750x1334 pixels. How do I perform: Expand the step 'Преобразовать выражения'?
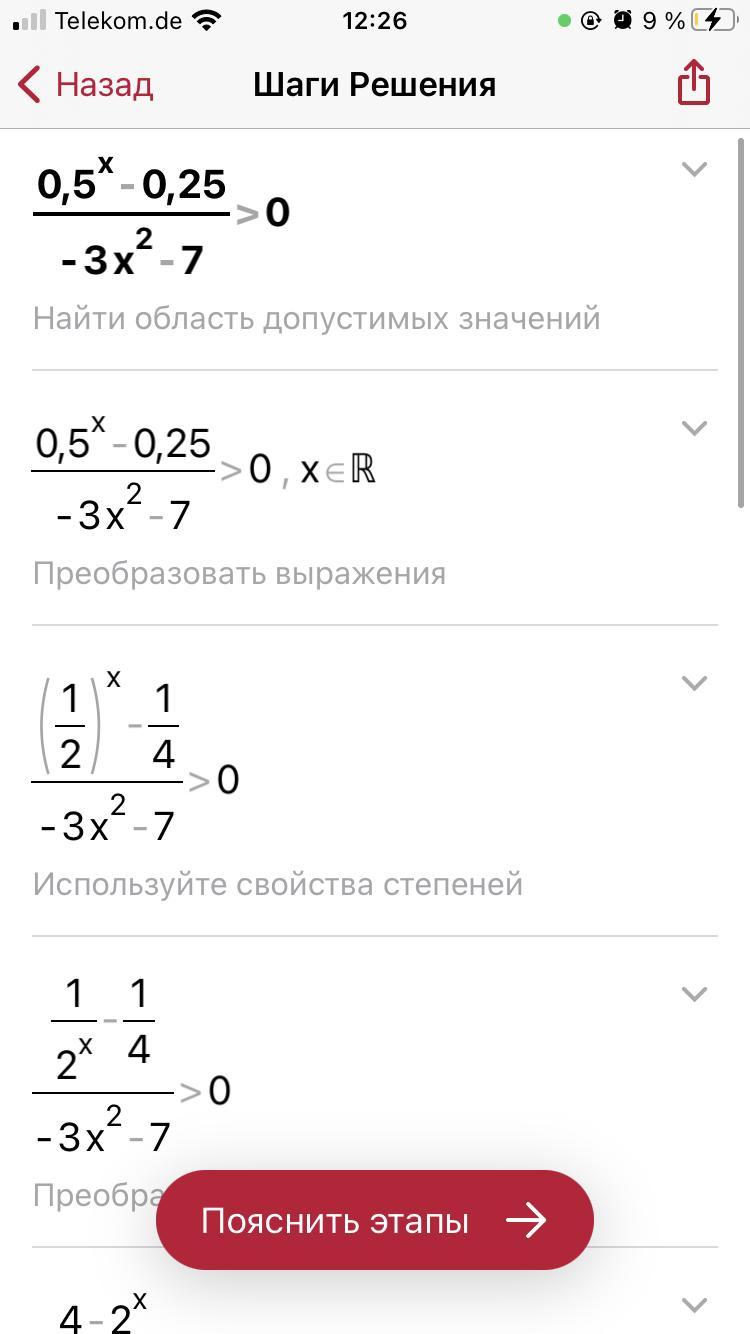[694, 428]
